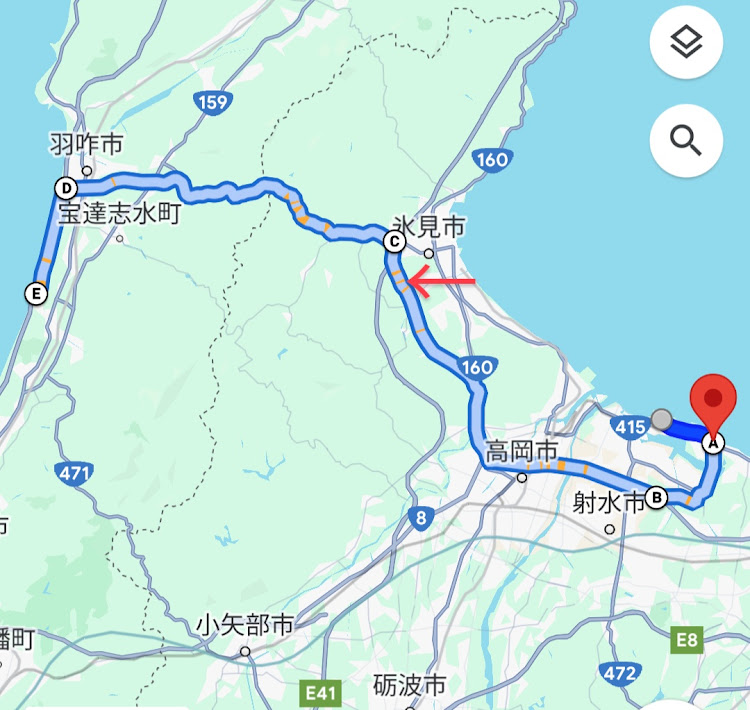This screenshot has height=710, width=750.
Task: Tap the search along route magnifier
Action: (686, 140)
